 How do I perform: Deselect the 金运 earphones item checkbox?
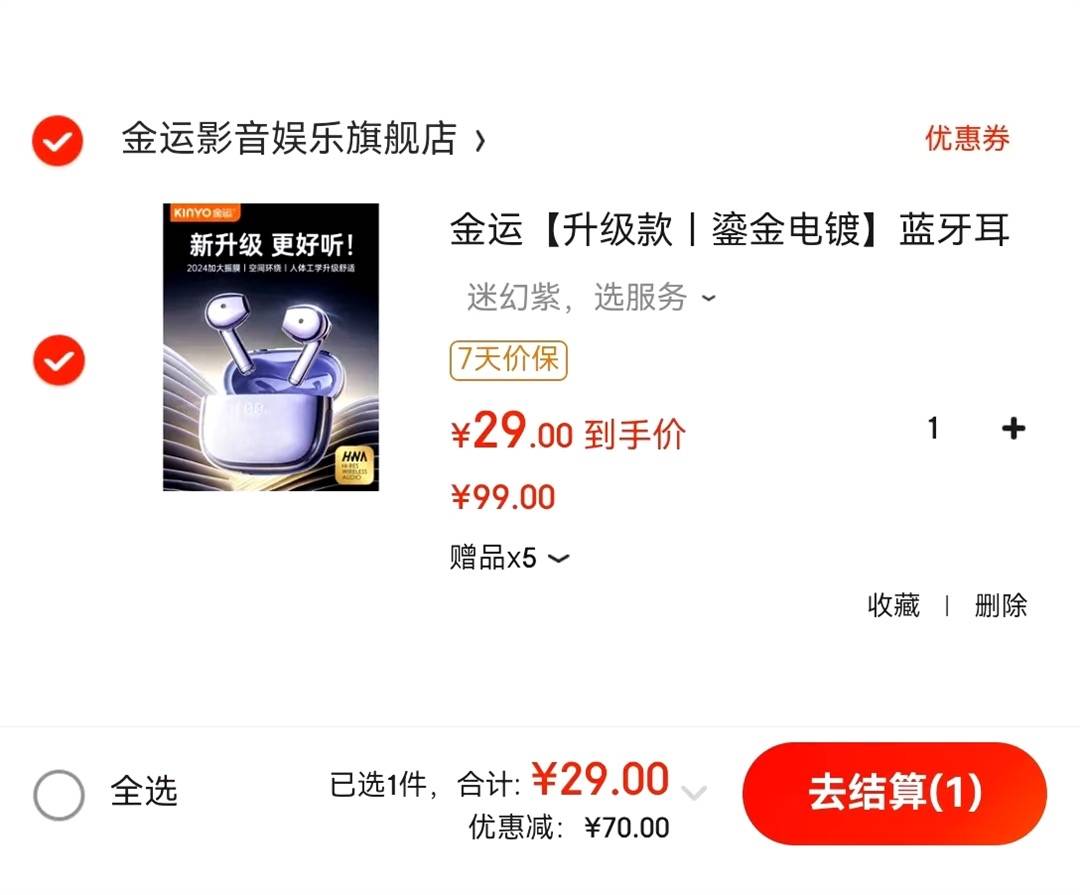(59, 360)
